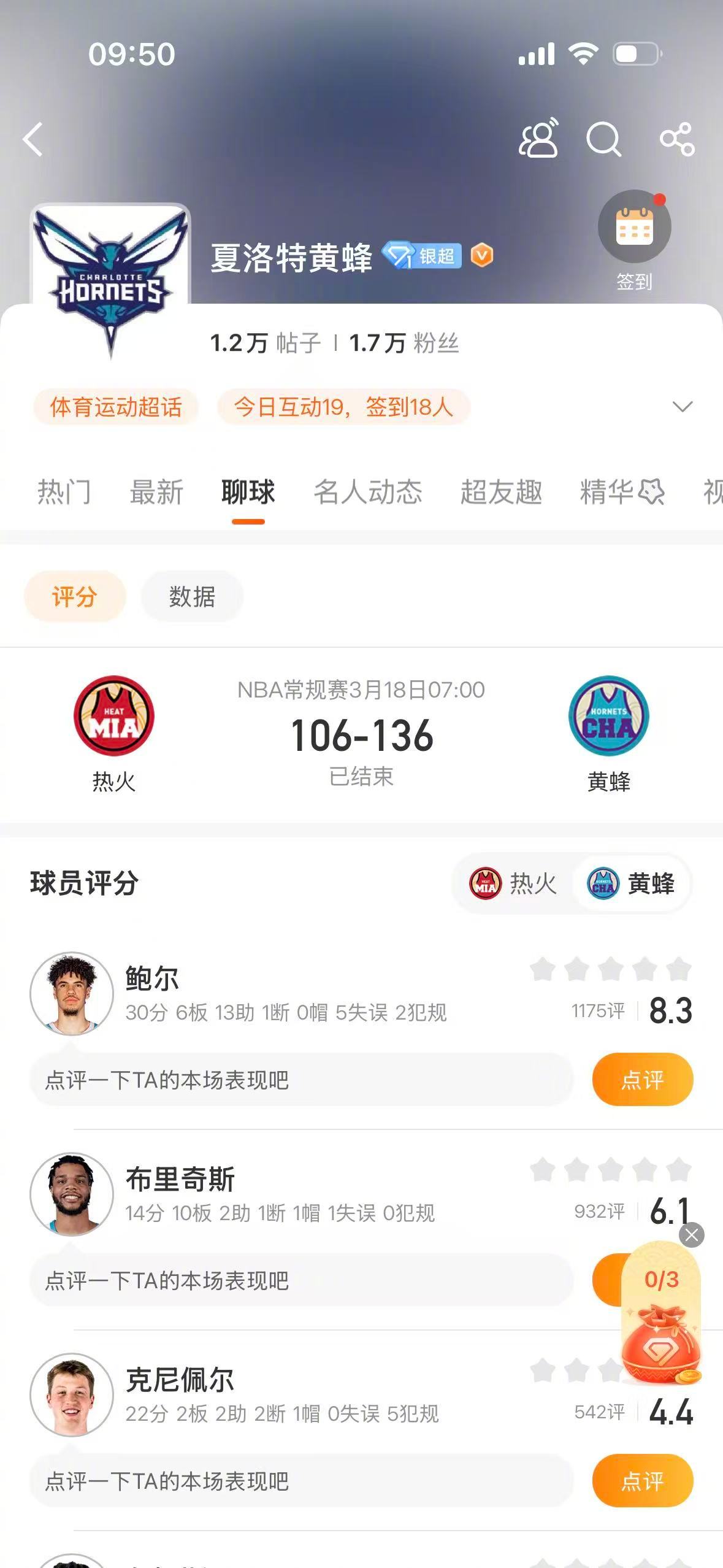723x1568 pixels.
Task: Tap the share icon at top right
Action: click(676, 139)
